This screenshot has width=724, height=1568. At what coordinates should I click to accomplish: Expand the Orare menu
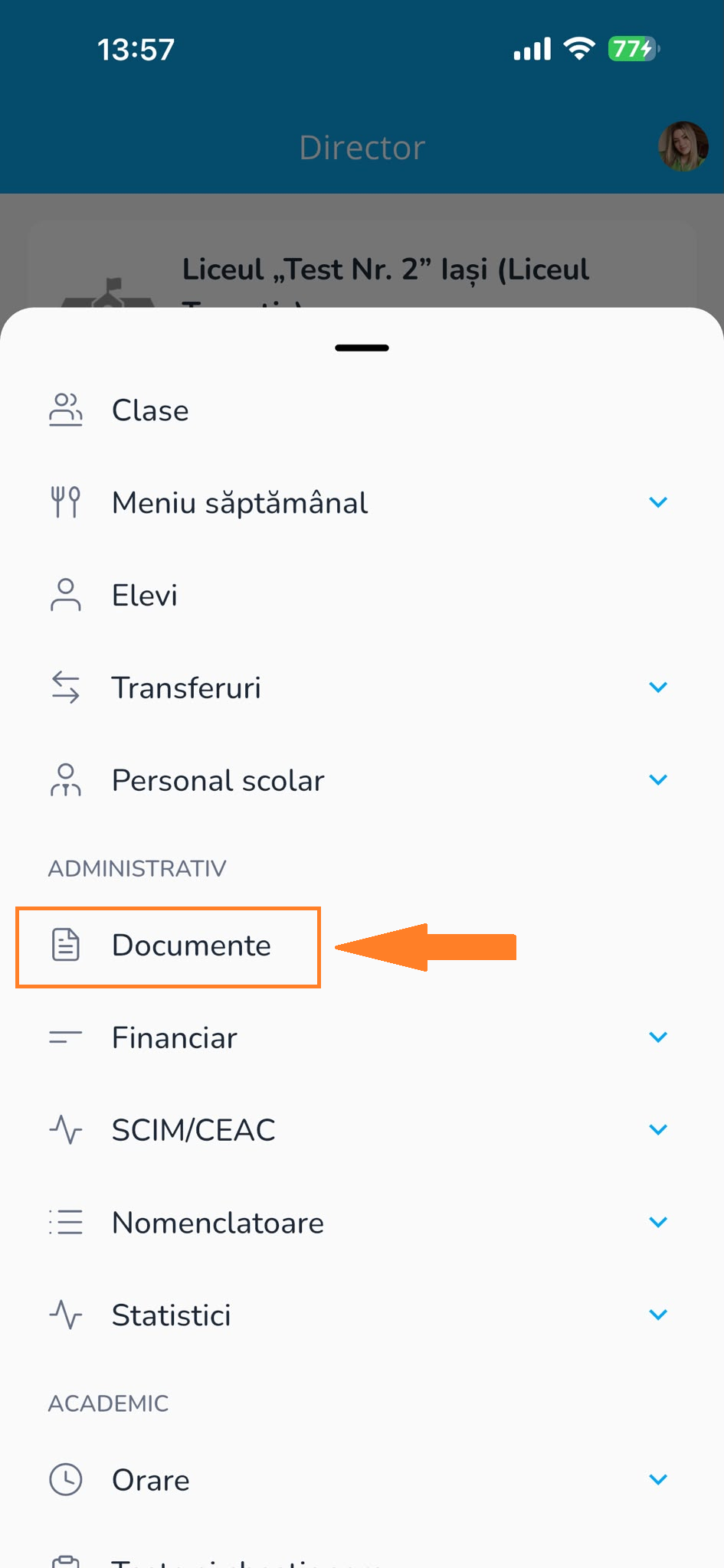(362, 1480)
